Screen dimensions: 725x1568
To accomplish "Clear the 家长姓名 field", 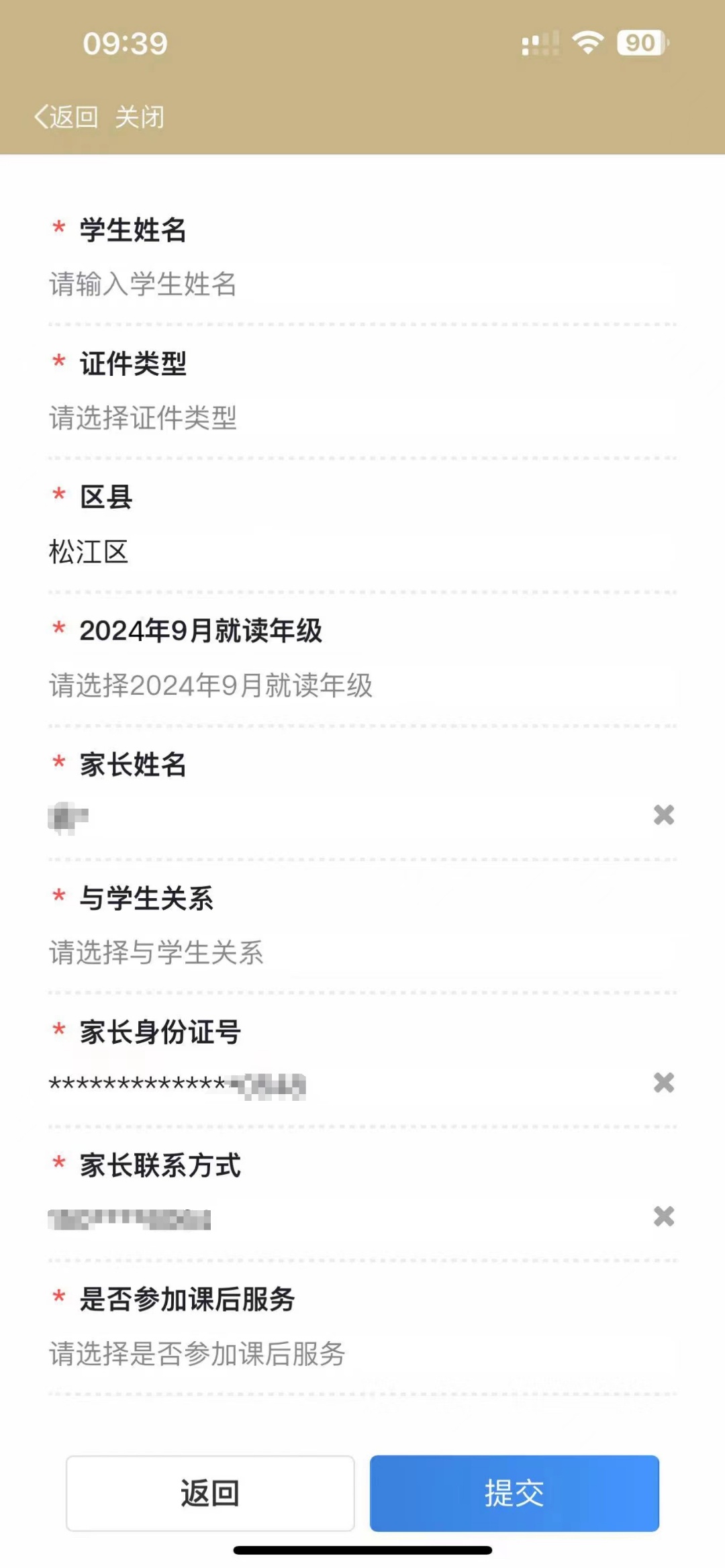I will (x=663, y=815).
